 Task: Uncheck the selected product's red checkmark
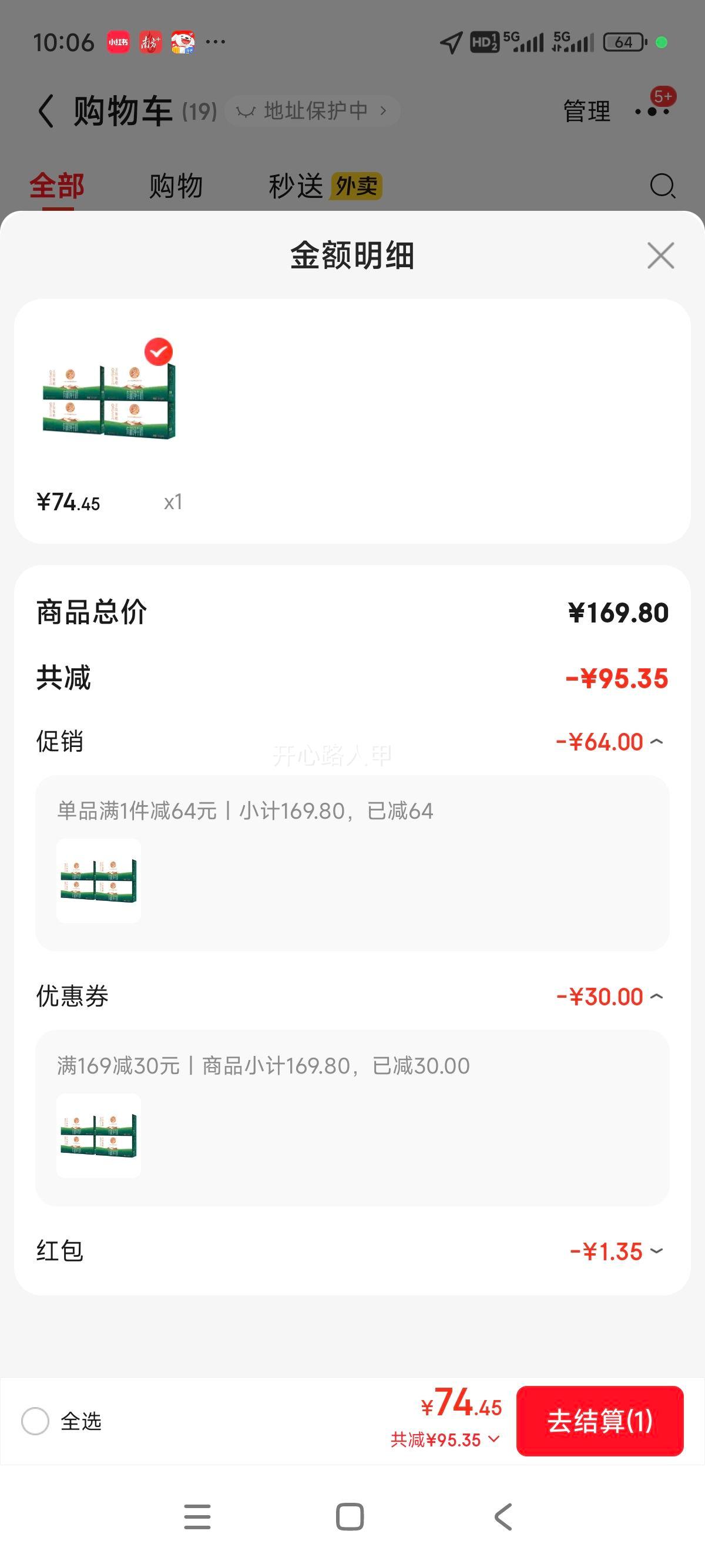[x=159, y=351]
